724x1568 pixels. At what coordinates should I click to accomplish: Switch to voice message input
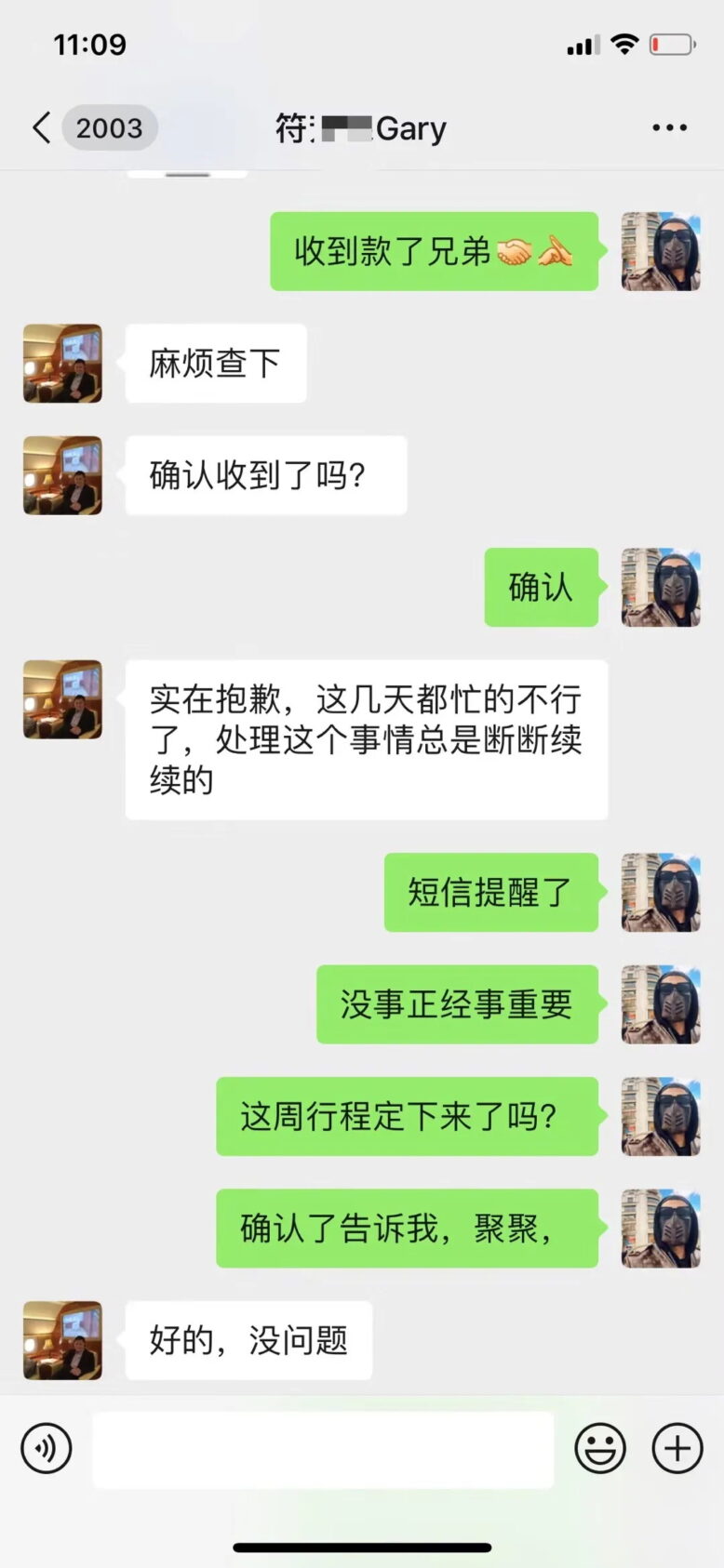(47, 1448)
